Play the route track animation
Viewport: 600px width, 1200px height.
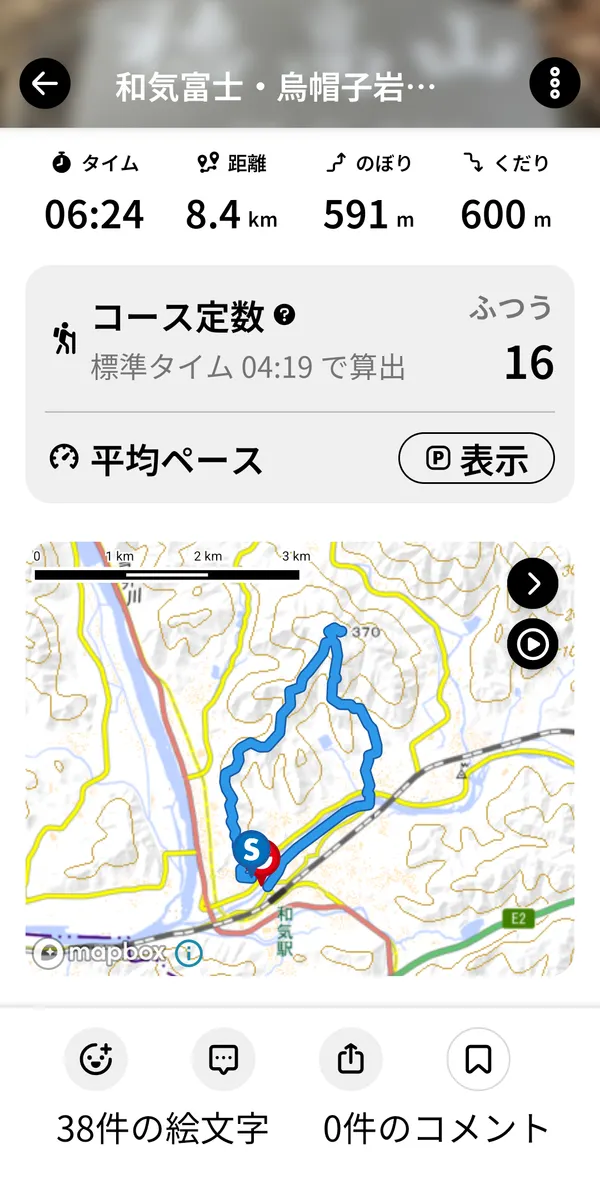[532, 645]
